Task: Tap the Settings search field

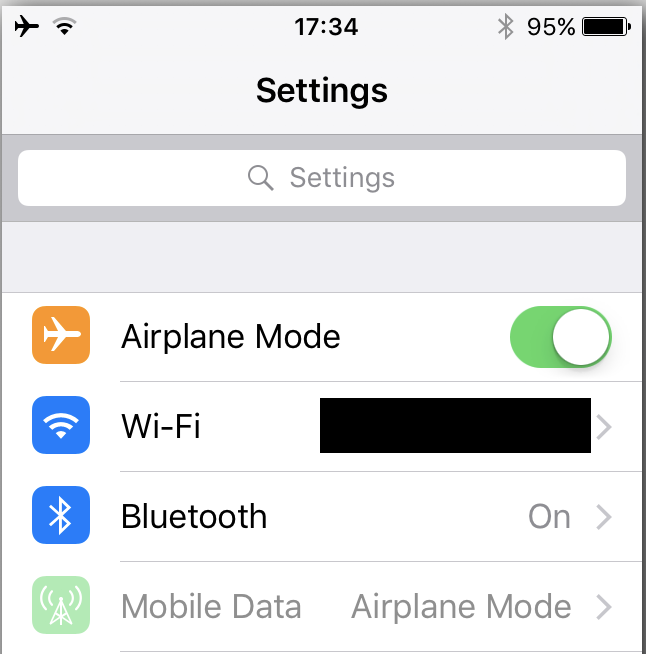Action: tap(322, 178)
